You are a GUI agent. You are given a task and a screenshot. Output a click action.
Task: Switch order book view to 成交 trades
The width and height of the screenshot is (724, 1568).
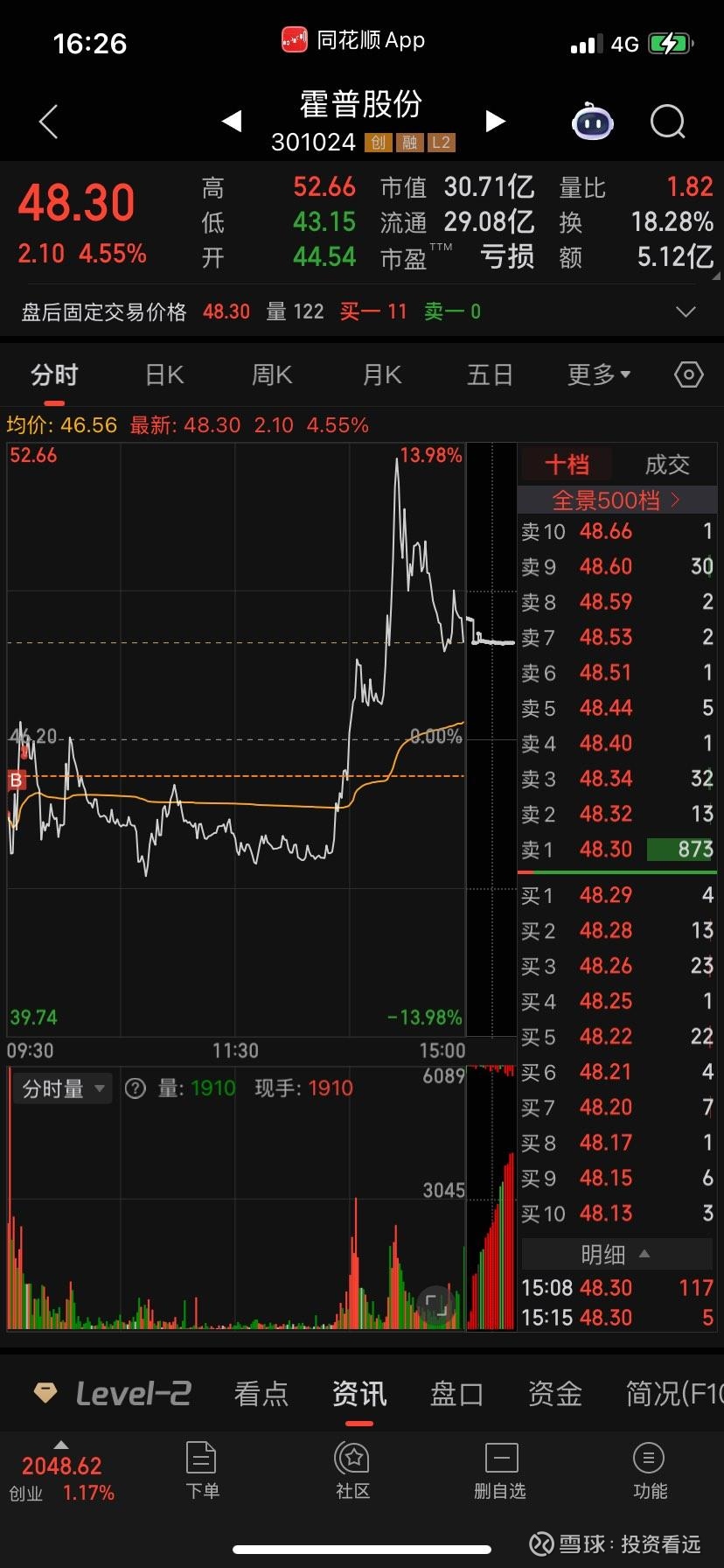pyautogui.click(x=666, y=465)
